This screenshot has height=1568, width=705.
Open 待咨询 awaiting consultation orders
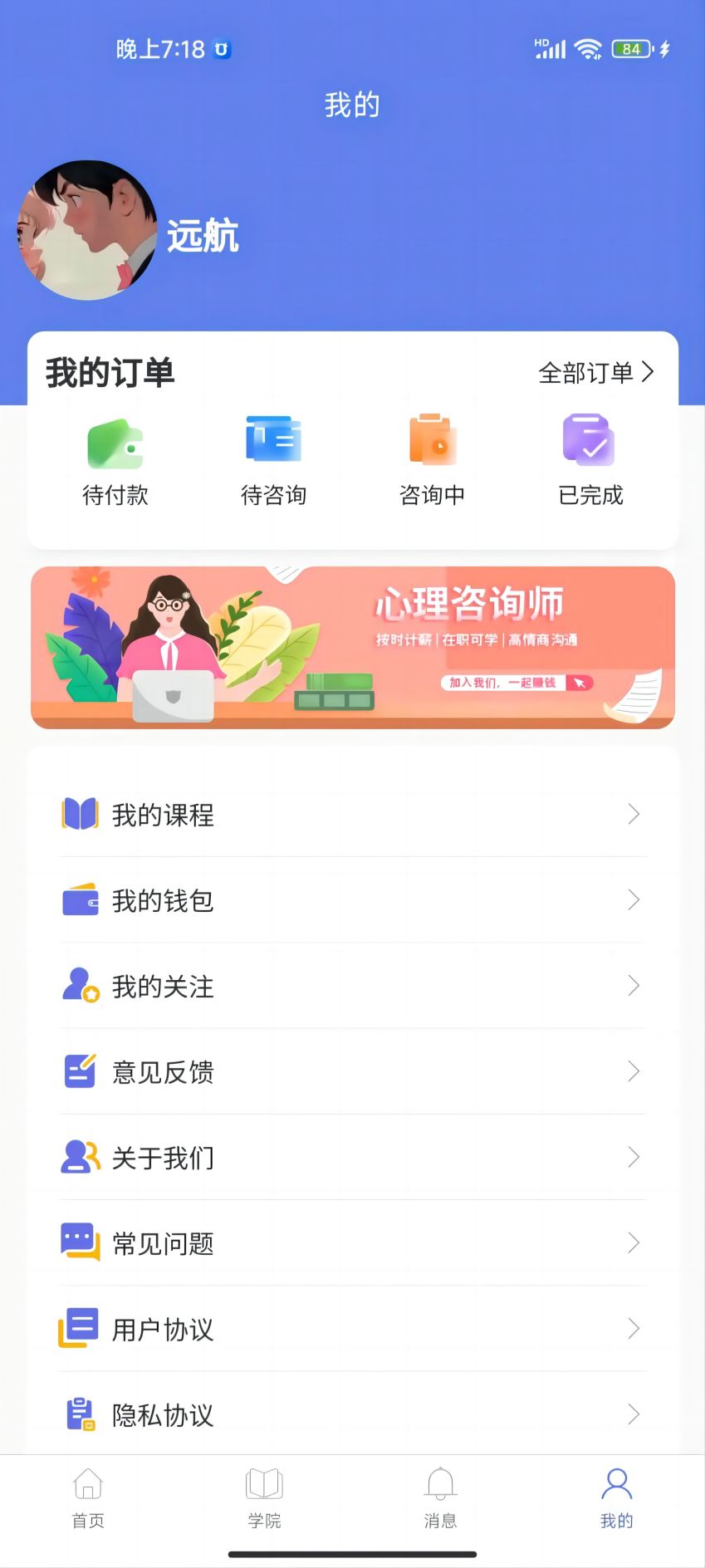click(273, 461)
